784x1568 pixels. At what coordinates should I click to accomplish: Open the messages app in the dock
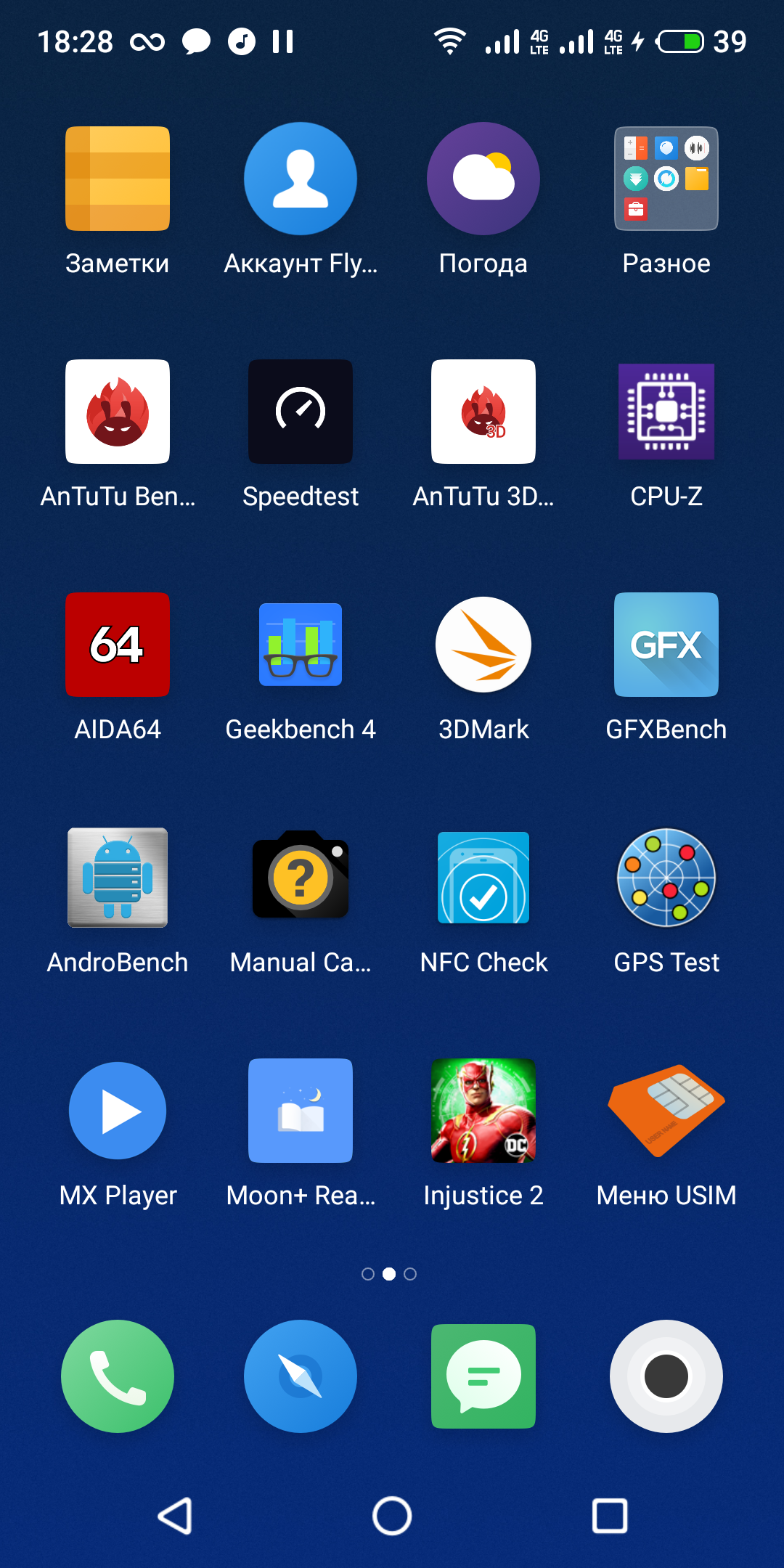[x=483, y=1376]
